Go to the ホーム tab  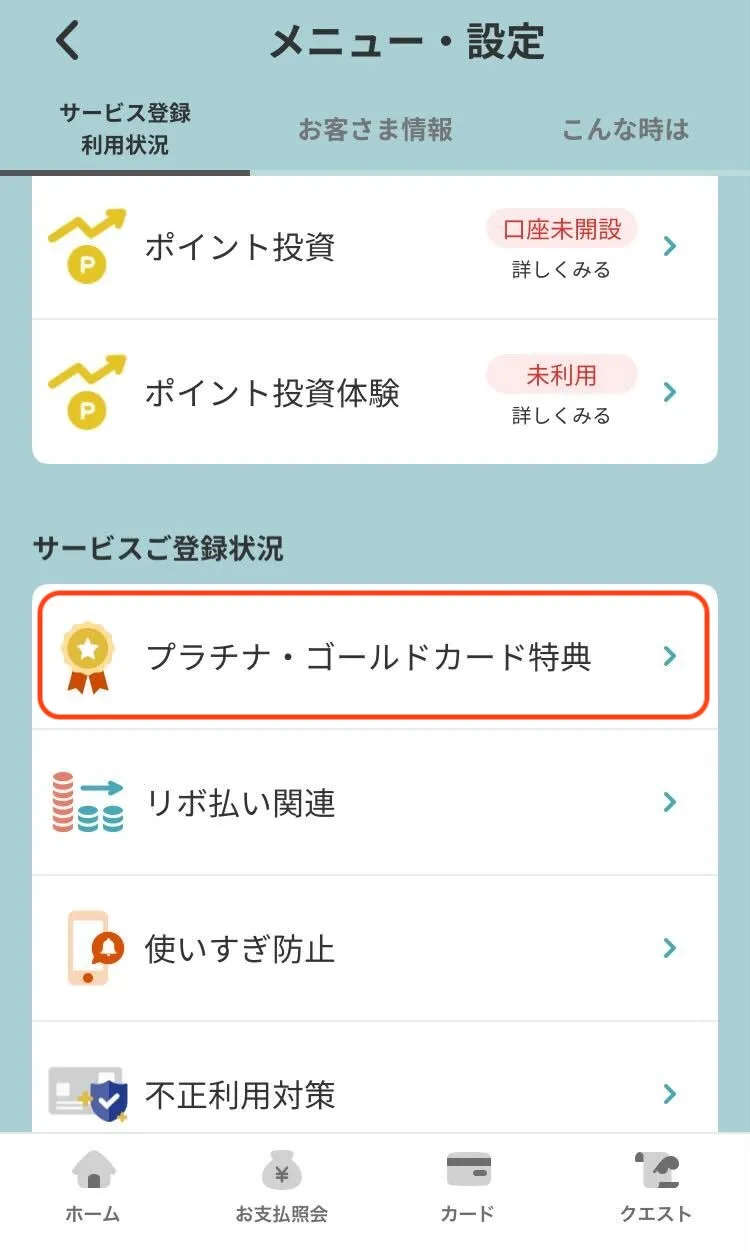[93, 1190]
